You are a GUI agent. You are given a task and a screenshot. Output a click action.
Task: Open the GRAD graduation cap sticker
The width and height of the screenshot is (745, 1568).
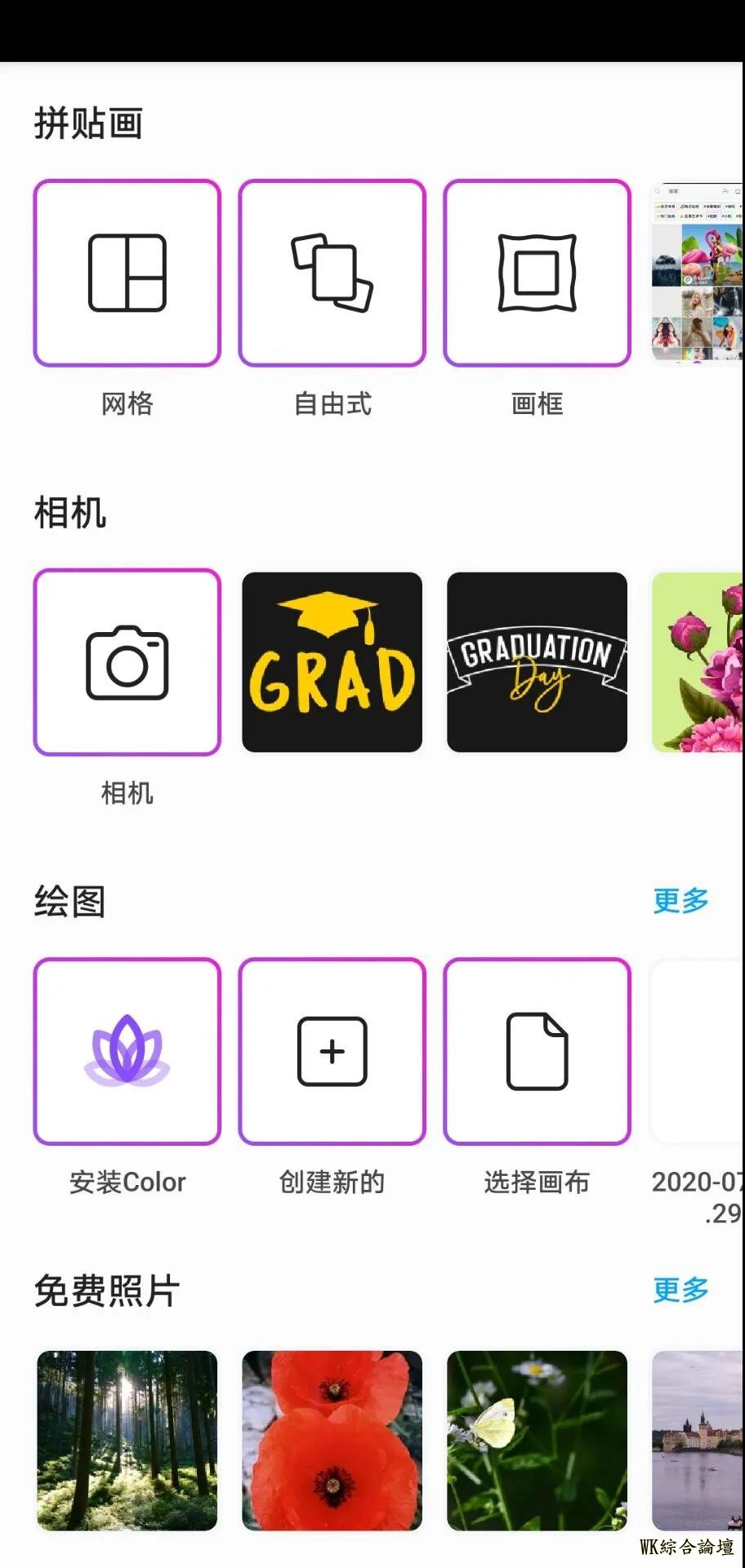click(x=332, y=662)
